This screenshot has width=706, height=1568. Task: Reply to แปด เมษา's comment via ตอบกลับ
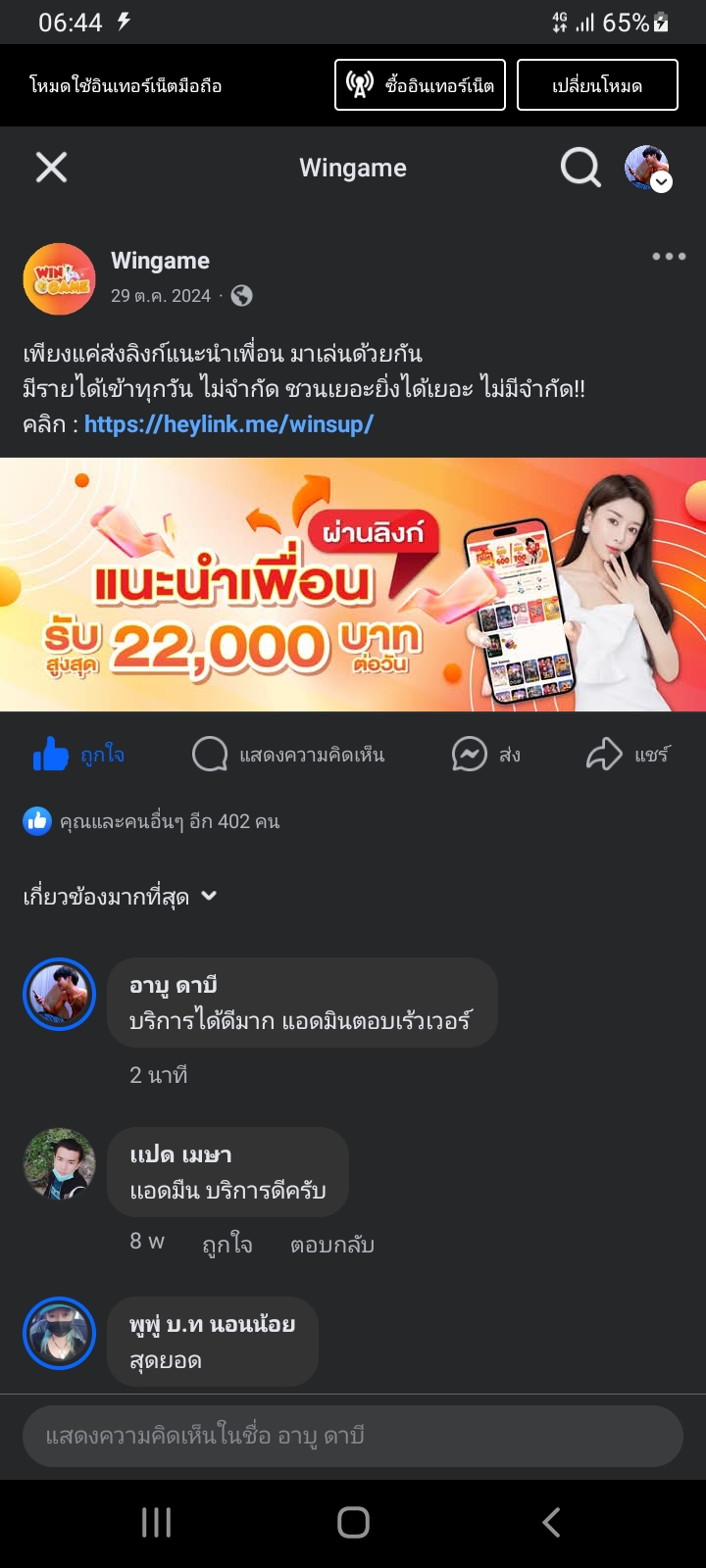pyautogui.click(x=331, y=1245)
